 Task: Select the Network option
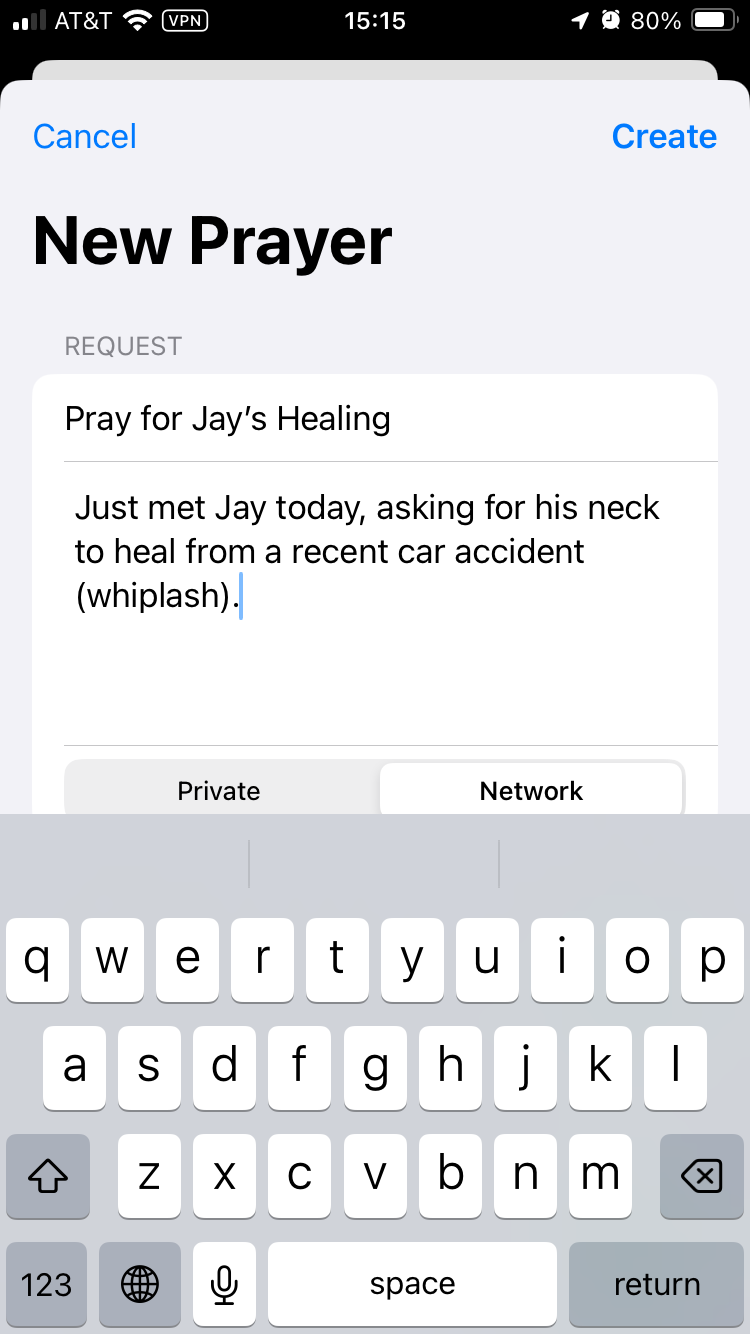pos(531,791)
